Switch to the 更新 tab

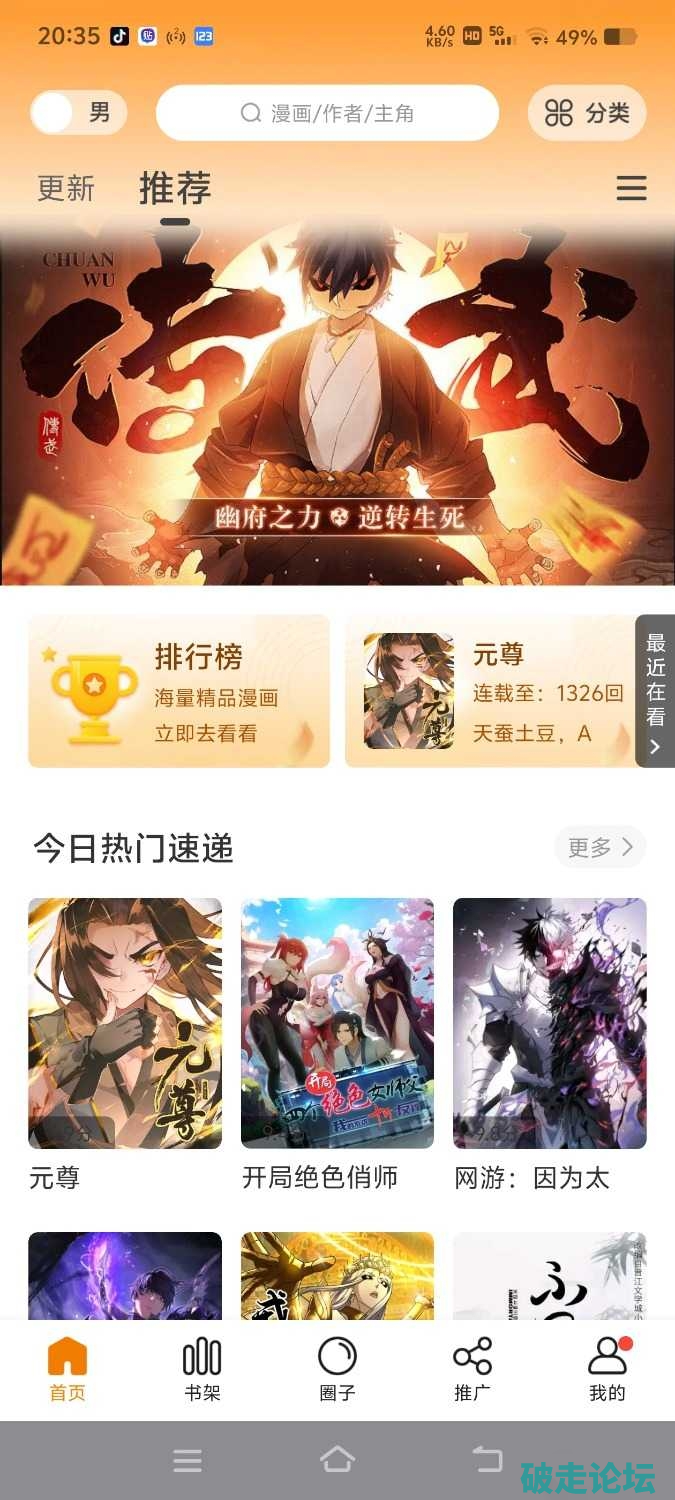pyautogui.click(x=66, y=189)
